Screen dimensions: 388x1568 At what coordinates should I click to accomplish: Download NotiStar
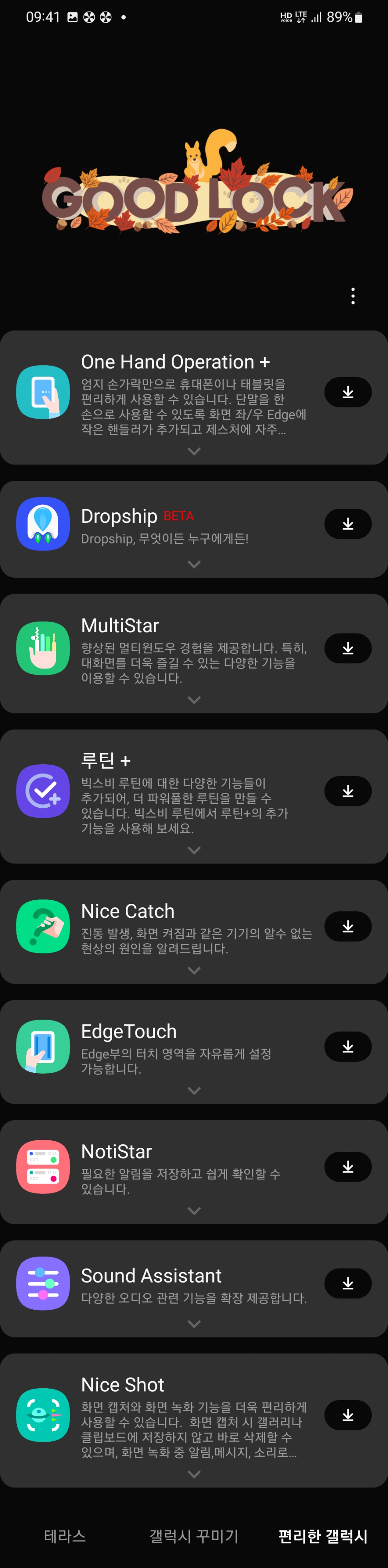[x=348, y=1166]
